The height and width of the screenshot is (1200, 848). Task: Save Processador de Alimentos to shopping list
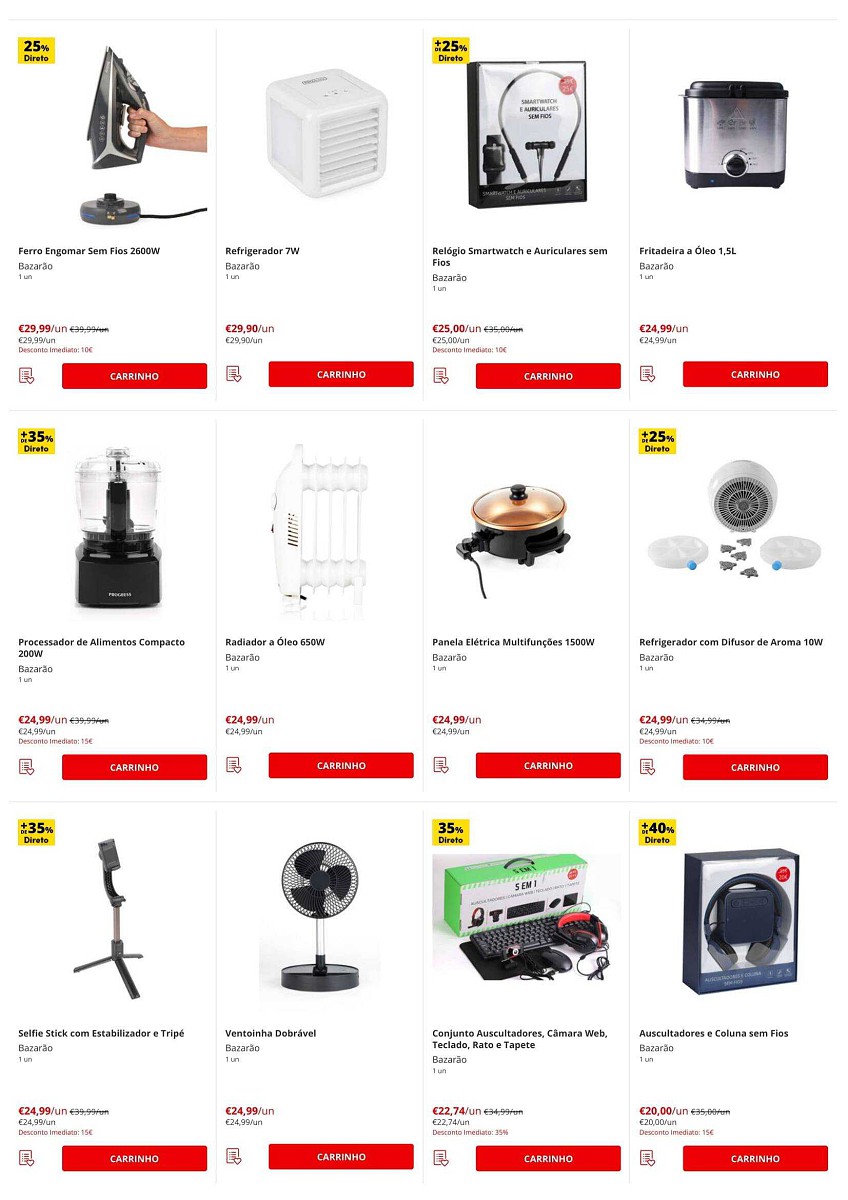(27, 767)
